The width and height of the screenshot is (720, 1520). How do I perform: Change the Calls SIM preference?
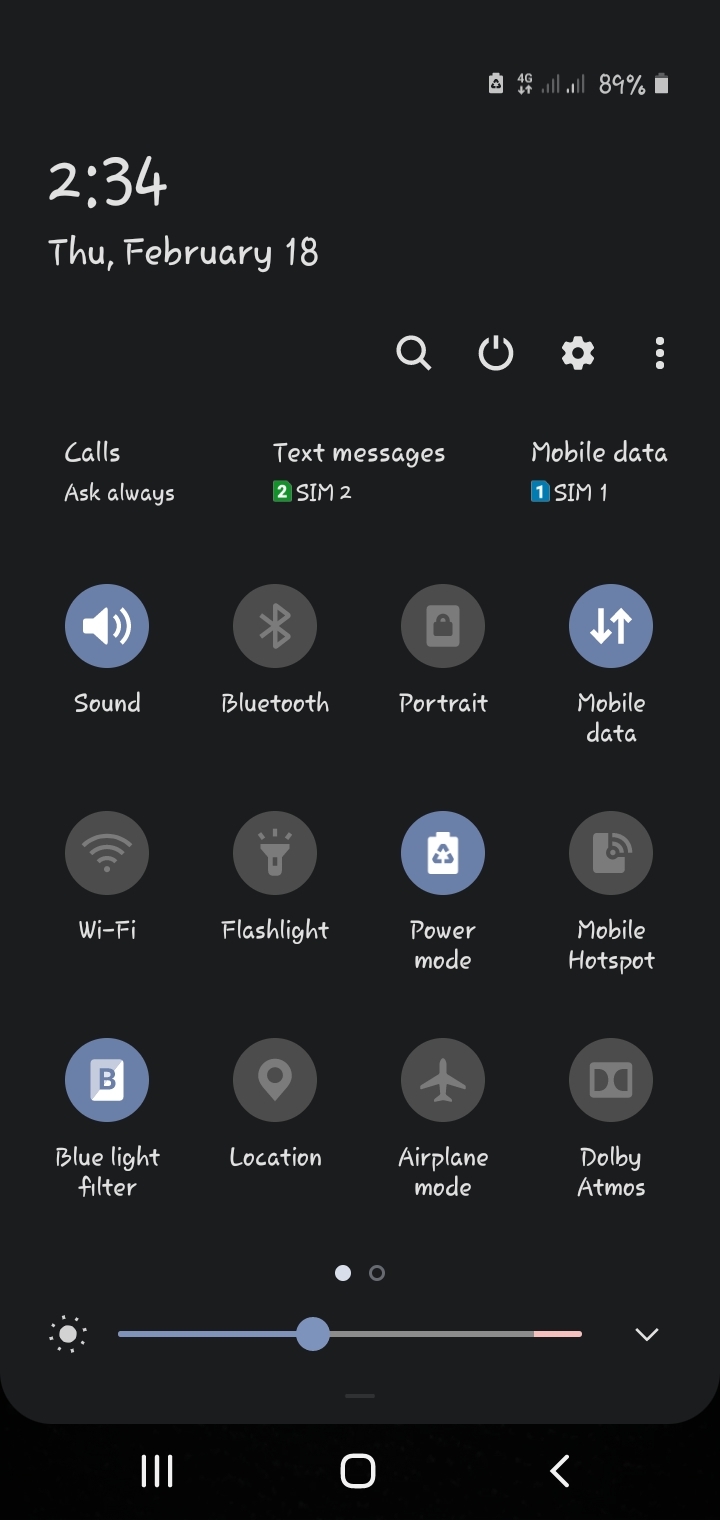click(x=119, y=472)
